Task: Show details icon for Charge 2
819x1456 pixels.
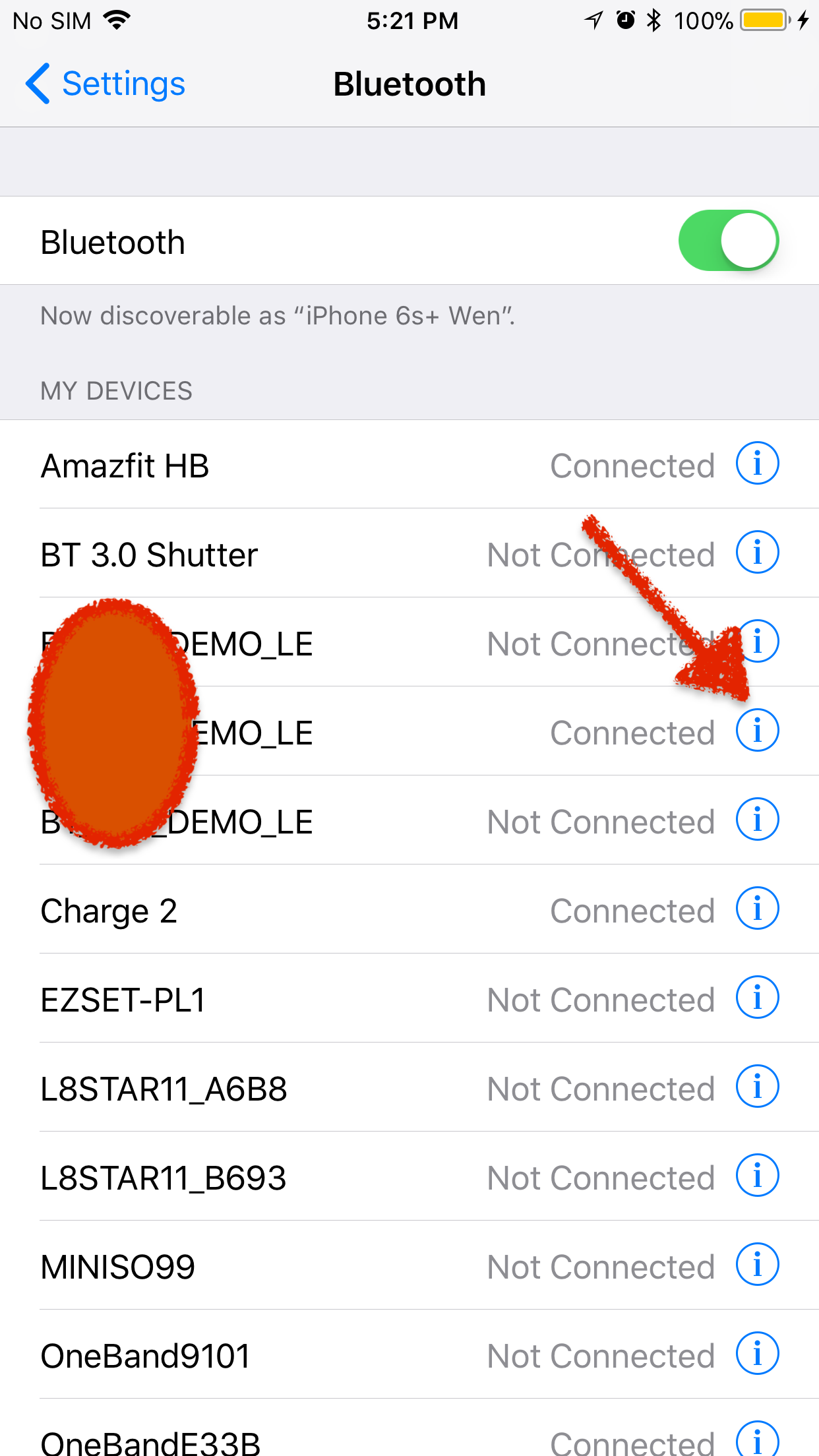Action: 757,909
